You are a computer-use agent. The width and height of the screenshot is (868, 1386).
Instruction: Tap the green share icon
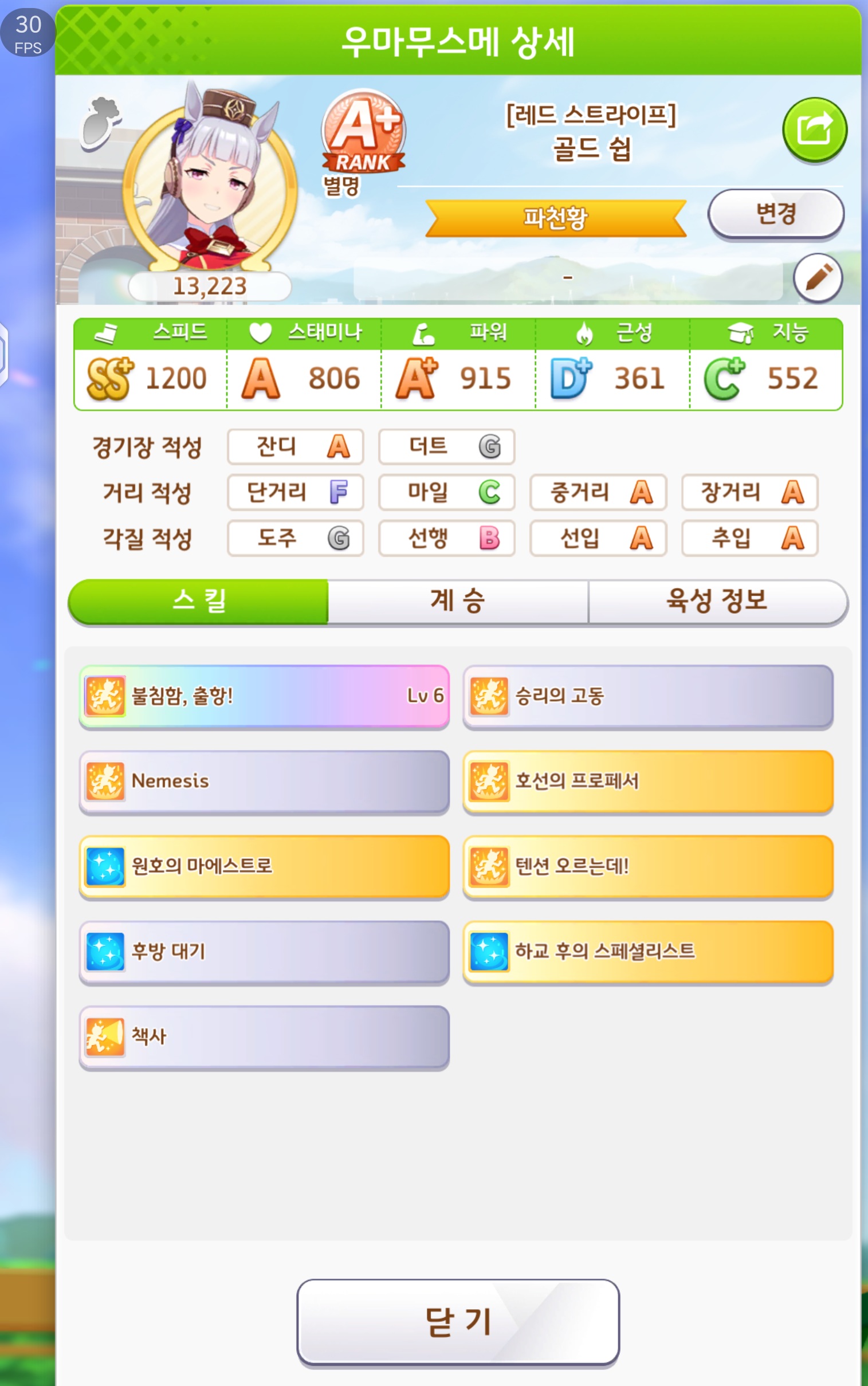pos(814,129)
